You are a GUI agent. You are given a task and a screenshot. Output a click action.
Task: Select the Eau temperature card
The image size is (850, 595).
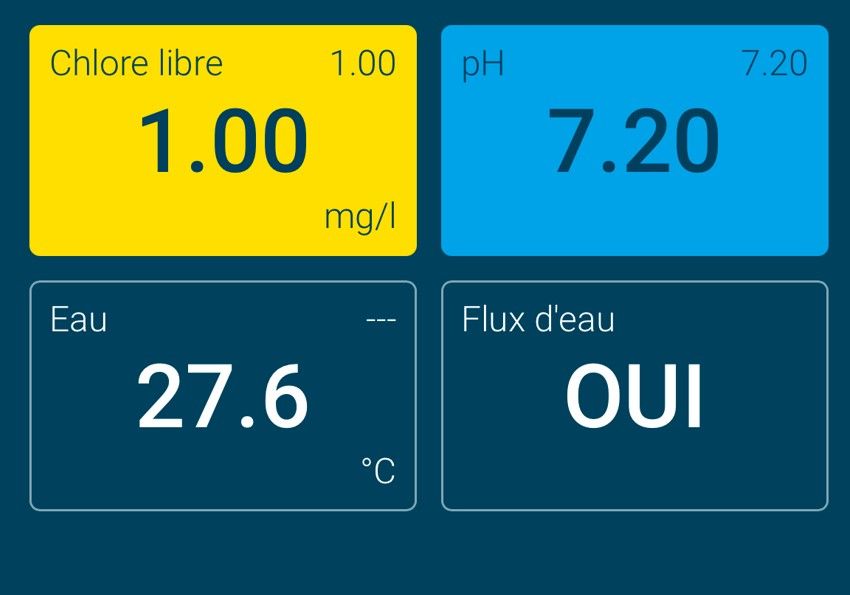[222, 396]
